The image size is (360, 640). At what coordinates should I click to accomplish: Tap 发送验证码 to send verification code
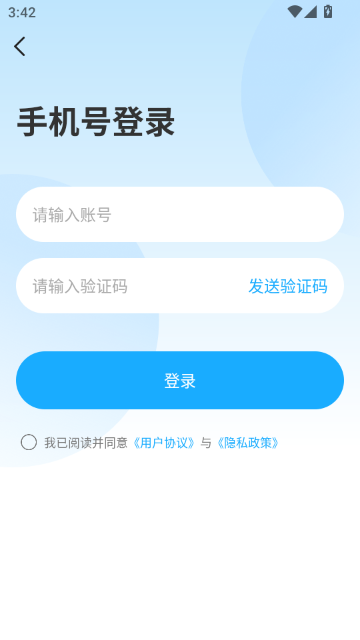pyautogui.click(x=288, y=286)
